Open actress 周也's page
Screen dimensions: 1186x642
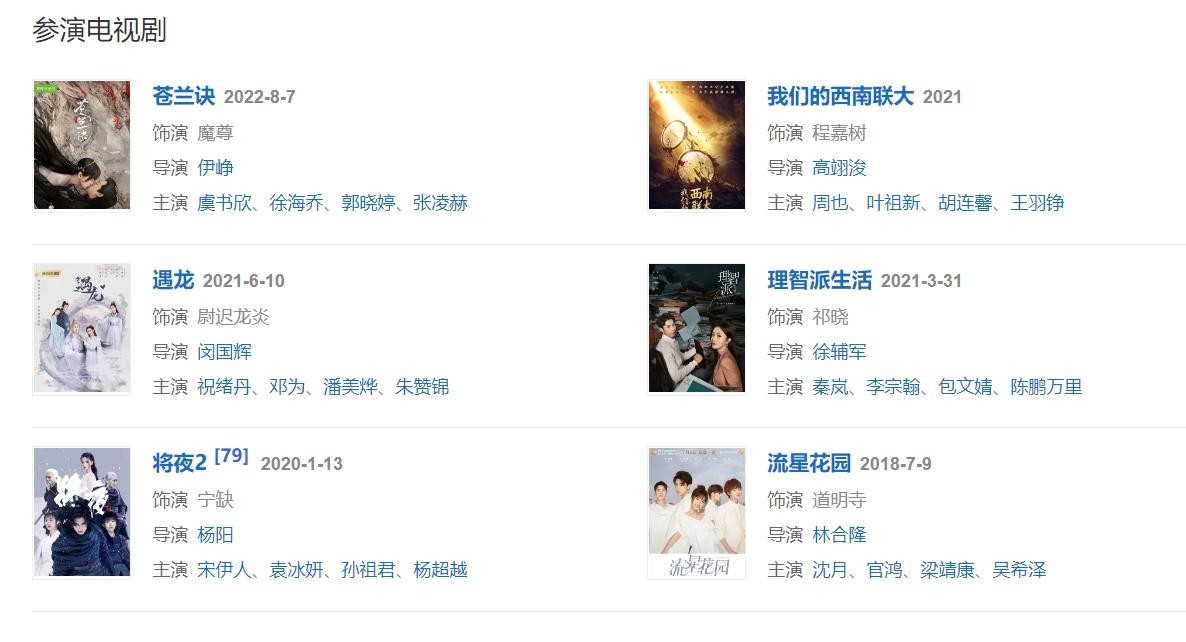point(830,203)
